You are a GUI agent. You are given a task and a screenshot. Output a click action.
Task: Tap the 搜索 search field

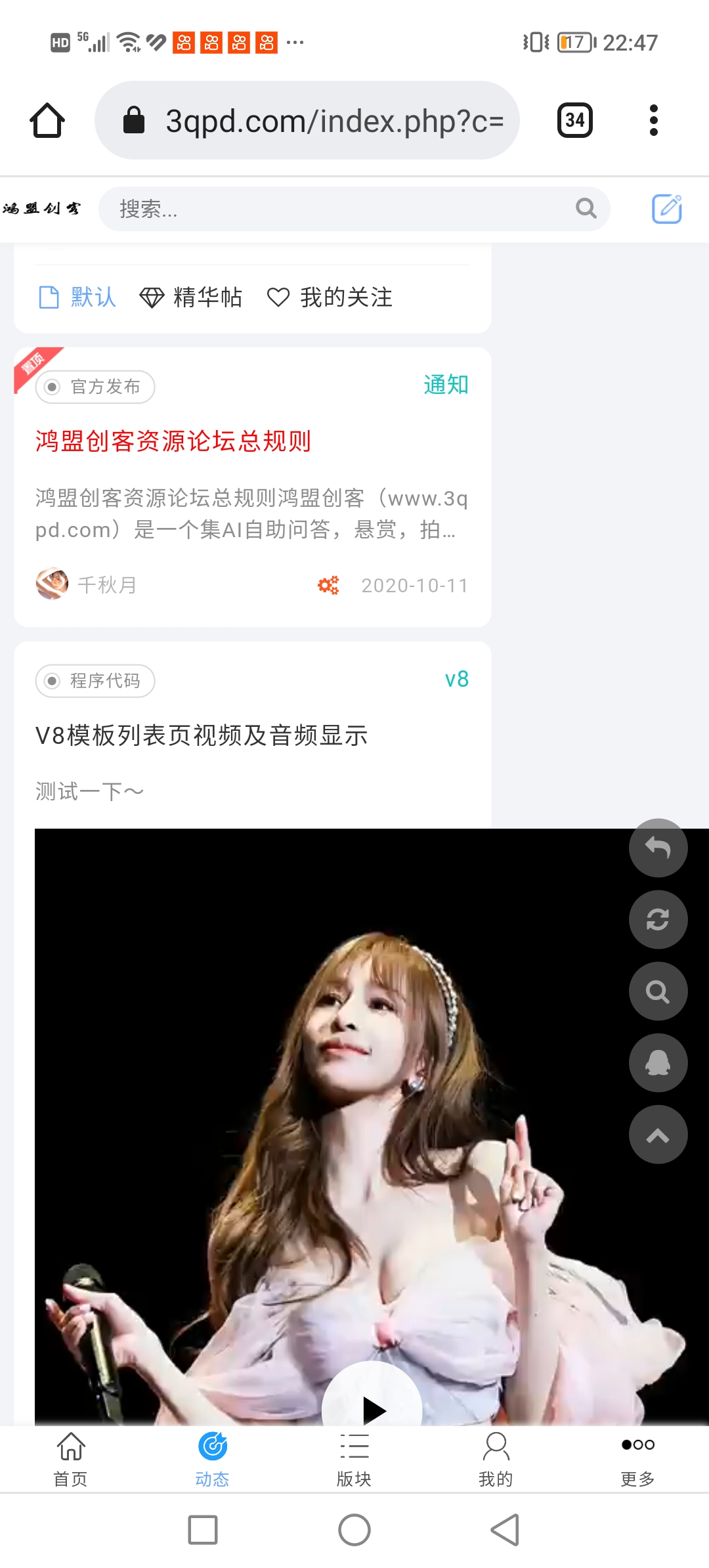(341, 209)
